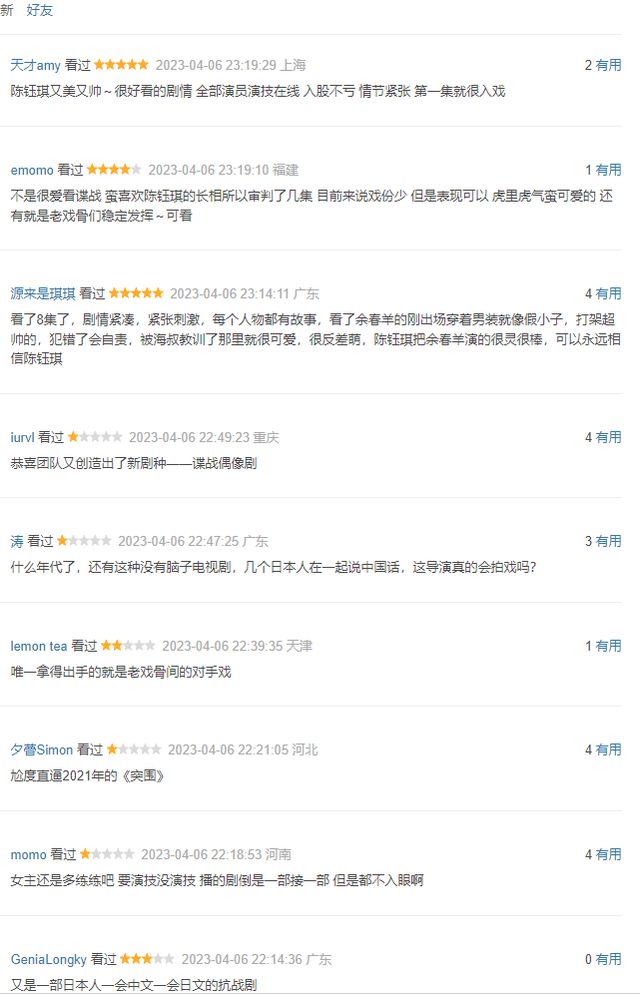Open 源来是琪琪's profile page
Viewport: 640px width, 994px height.
click(x=43, y=294)
